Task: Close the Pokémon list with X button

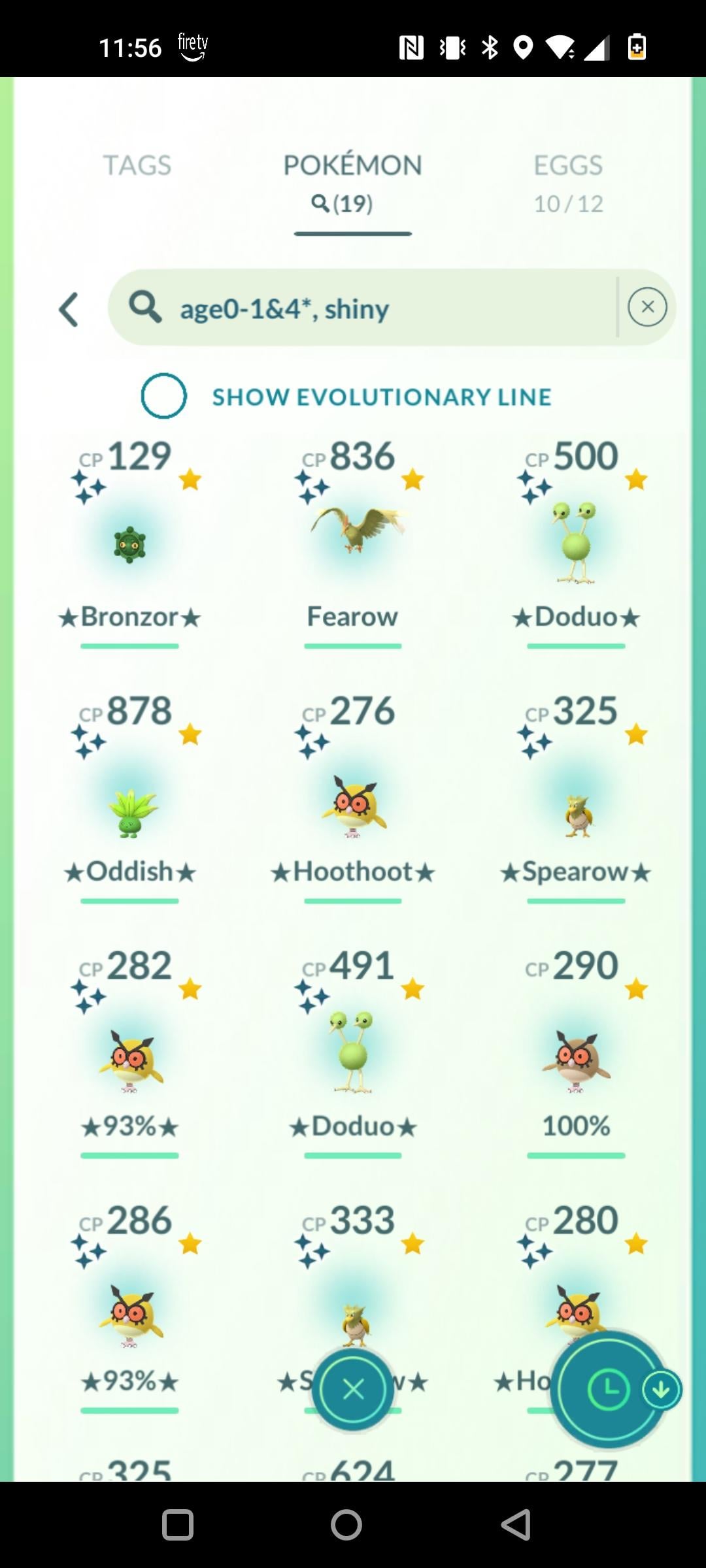Action: click(353, 1389)
